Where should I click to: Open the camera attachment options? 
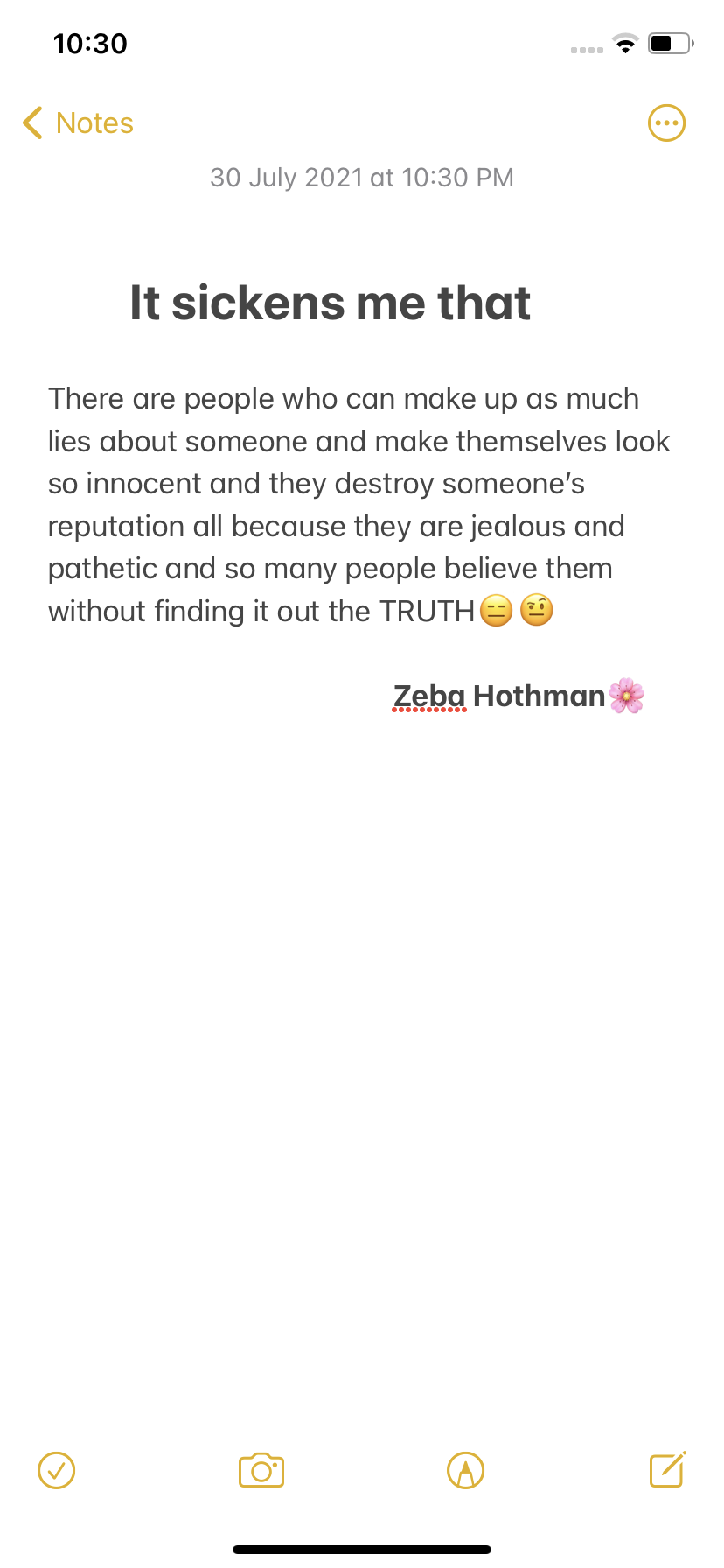(x=261, y=1470)
